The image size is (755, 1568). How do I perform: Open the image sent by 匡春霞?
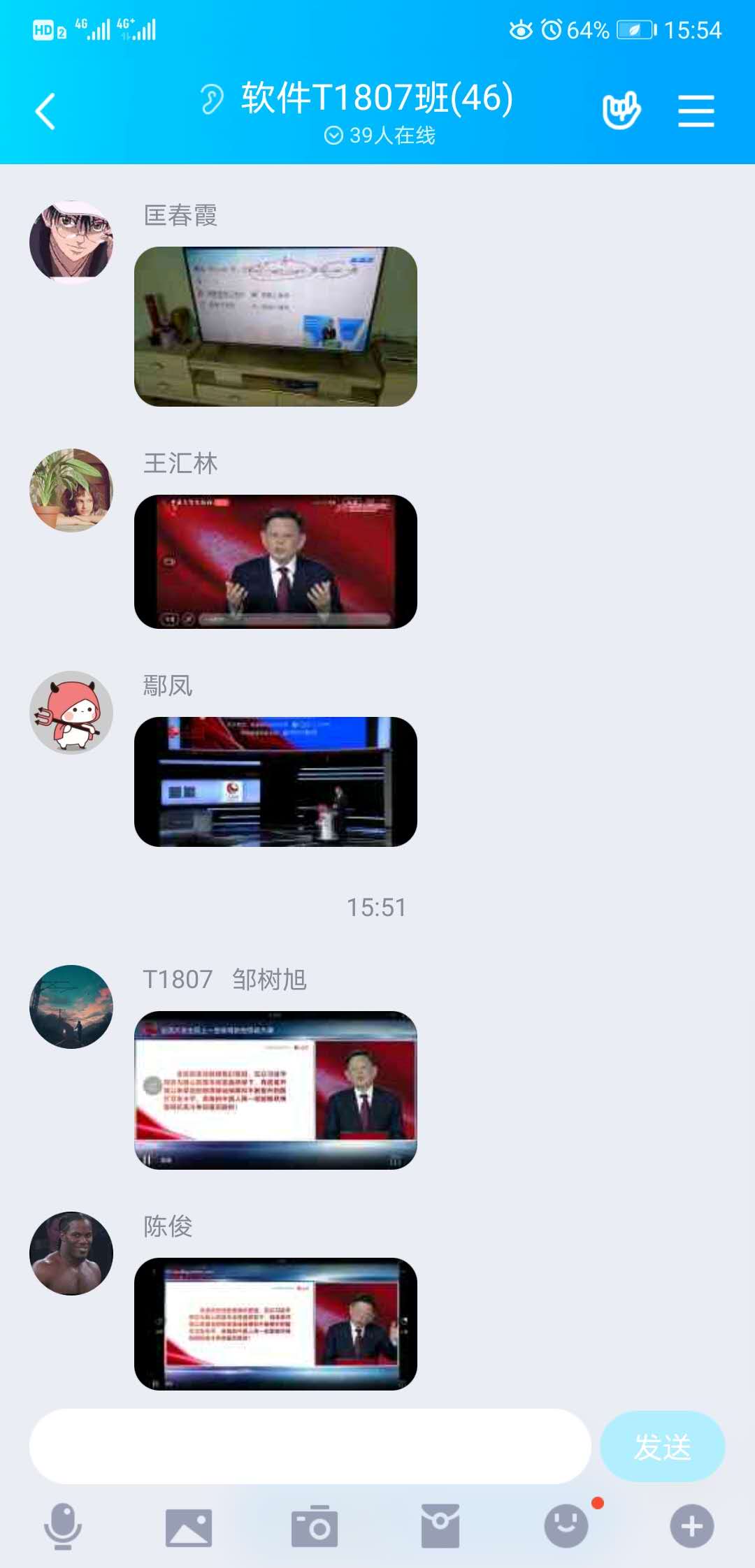click(x=275, y=326)
